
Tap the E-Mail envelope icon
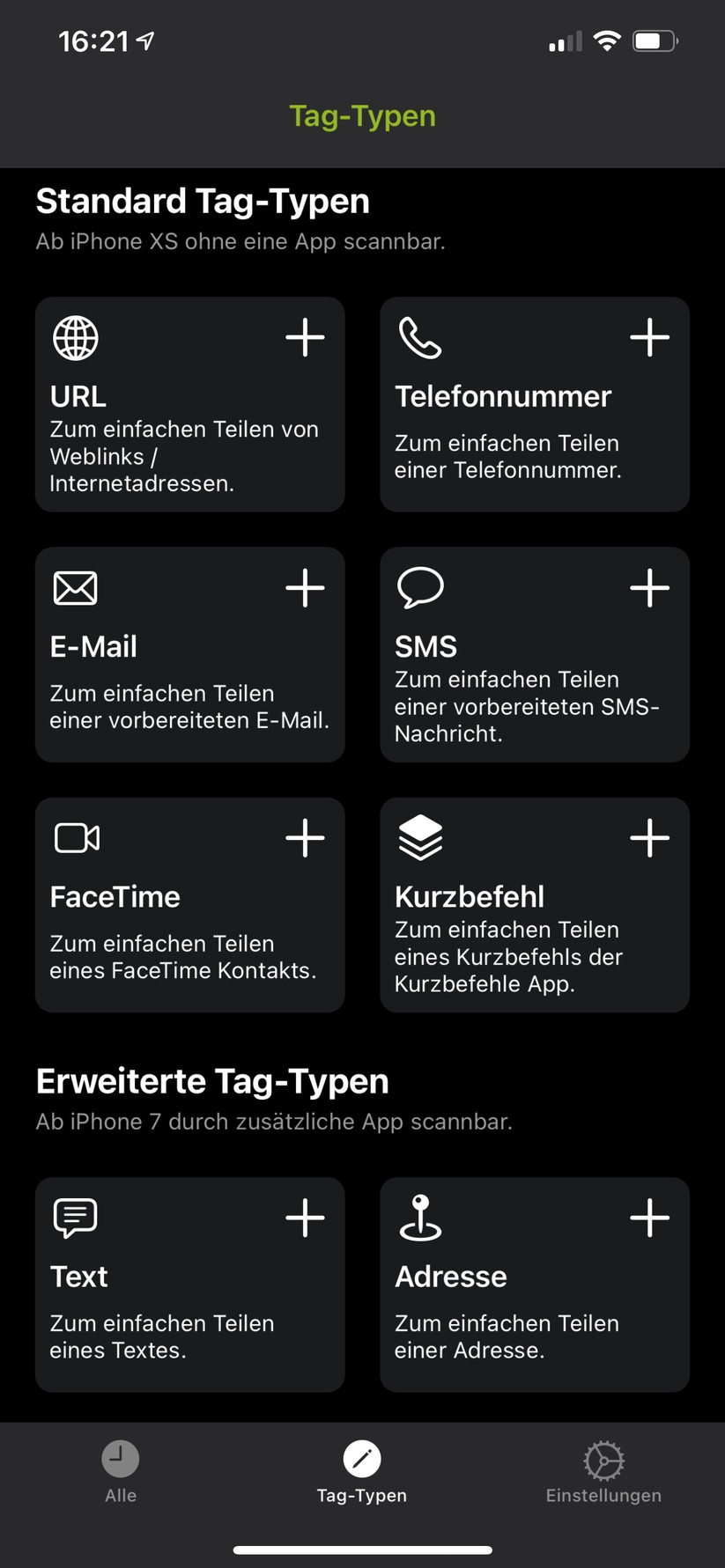75,587
